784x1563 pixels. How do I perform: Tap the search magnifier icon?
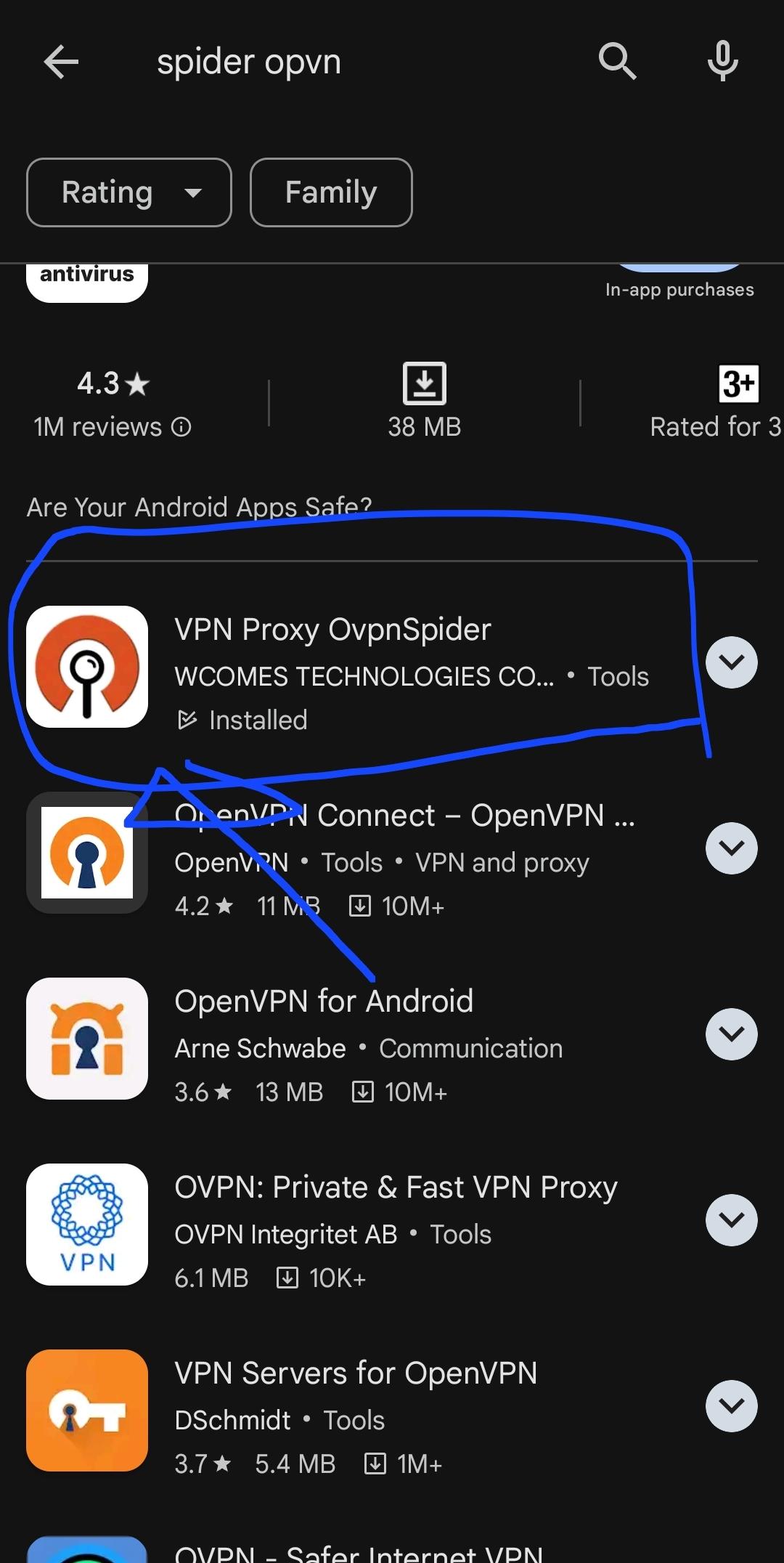[618, 62]
